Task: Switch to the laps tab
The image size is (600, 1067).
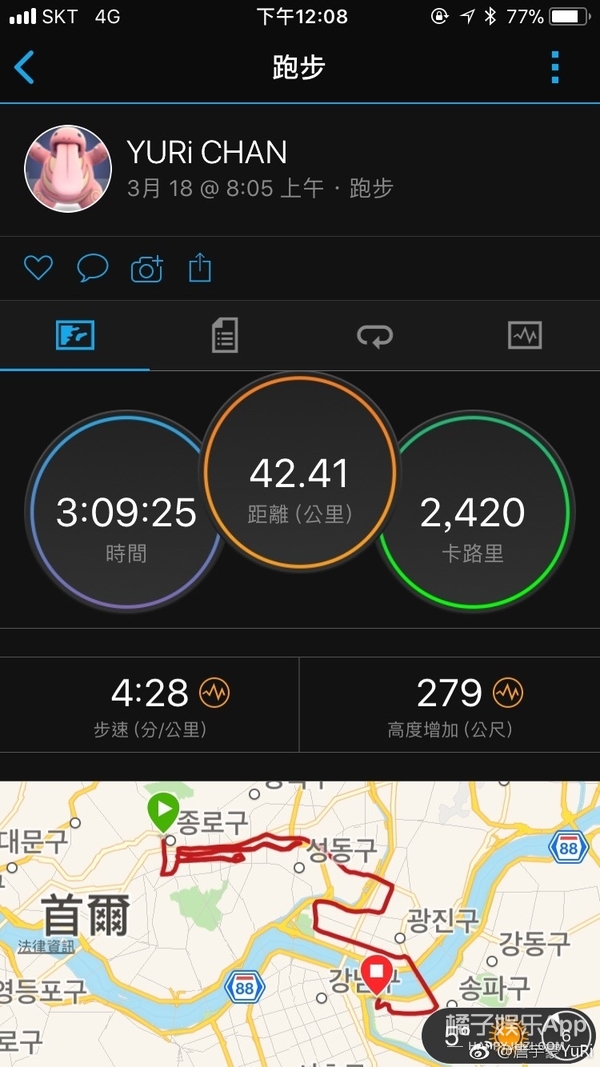Action: pos(375,336)
